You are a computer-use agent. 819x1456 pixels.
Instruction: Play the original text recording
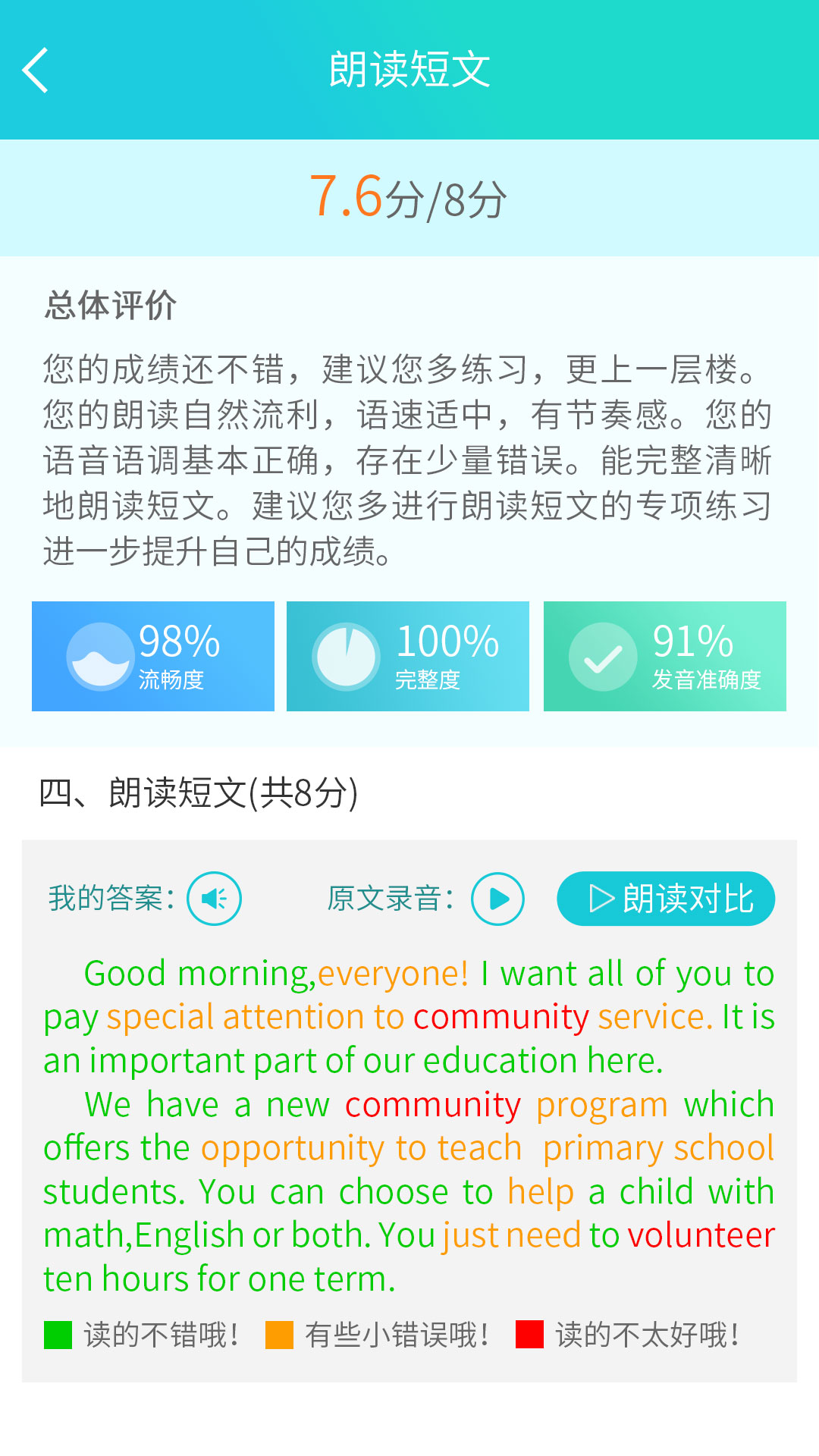coord(497,899)
